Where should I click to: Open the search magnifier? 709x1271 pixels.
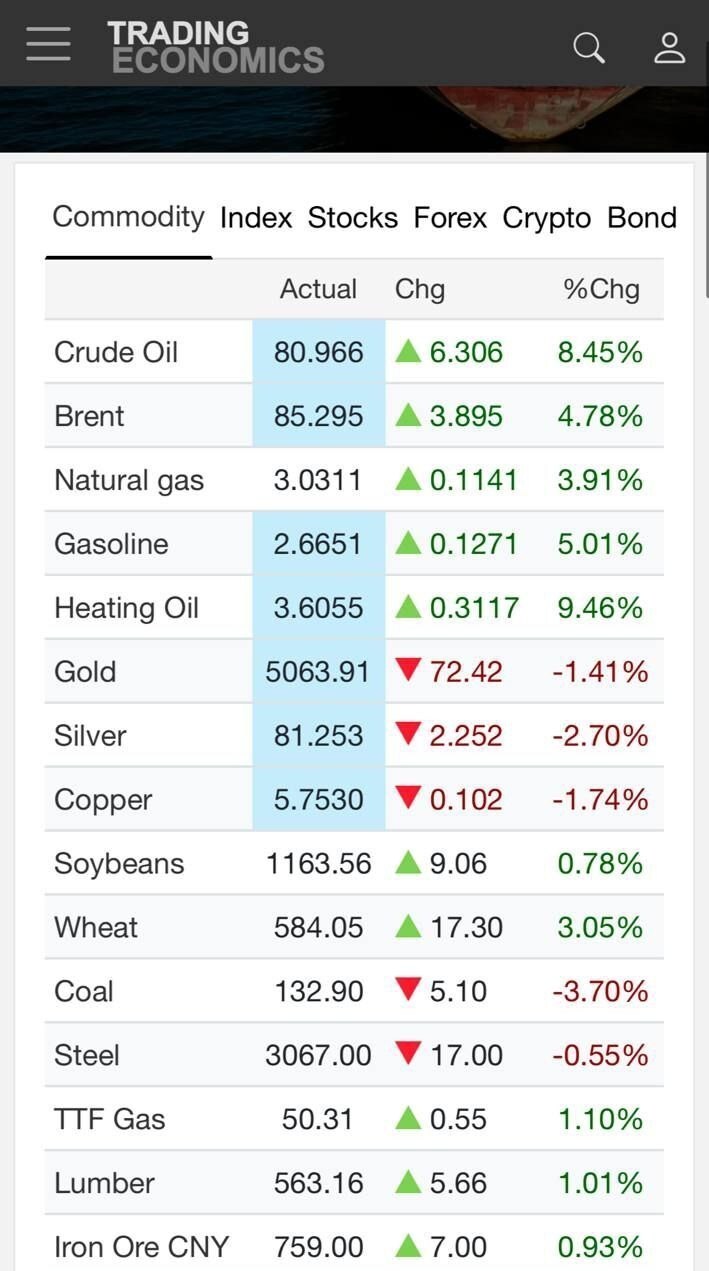[588, 47]
